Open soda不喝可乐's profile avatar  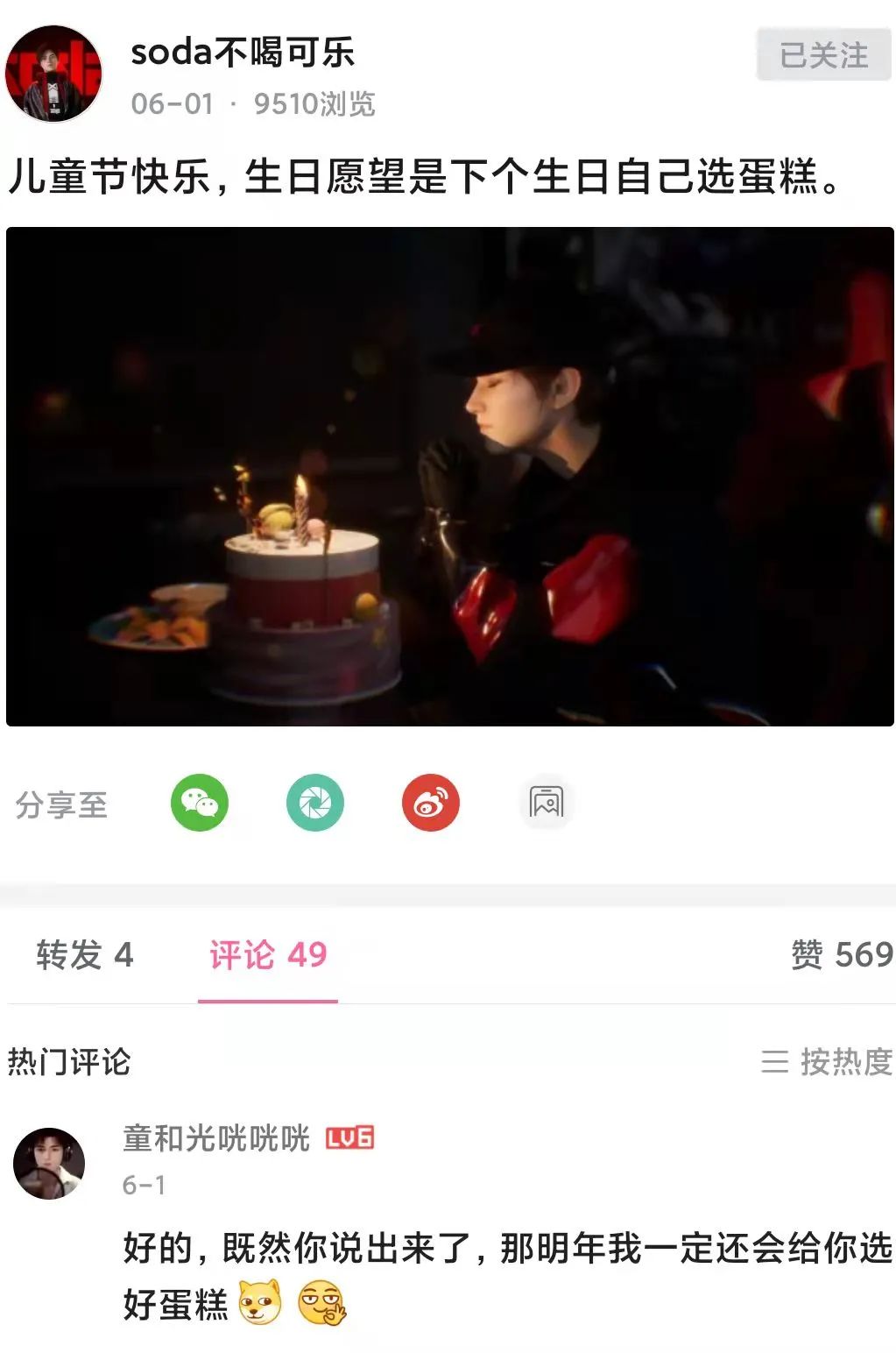[53, 74]
